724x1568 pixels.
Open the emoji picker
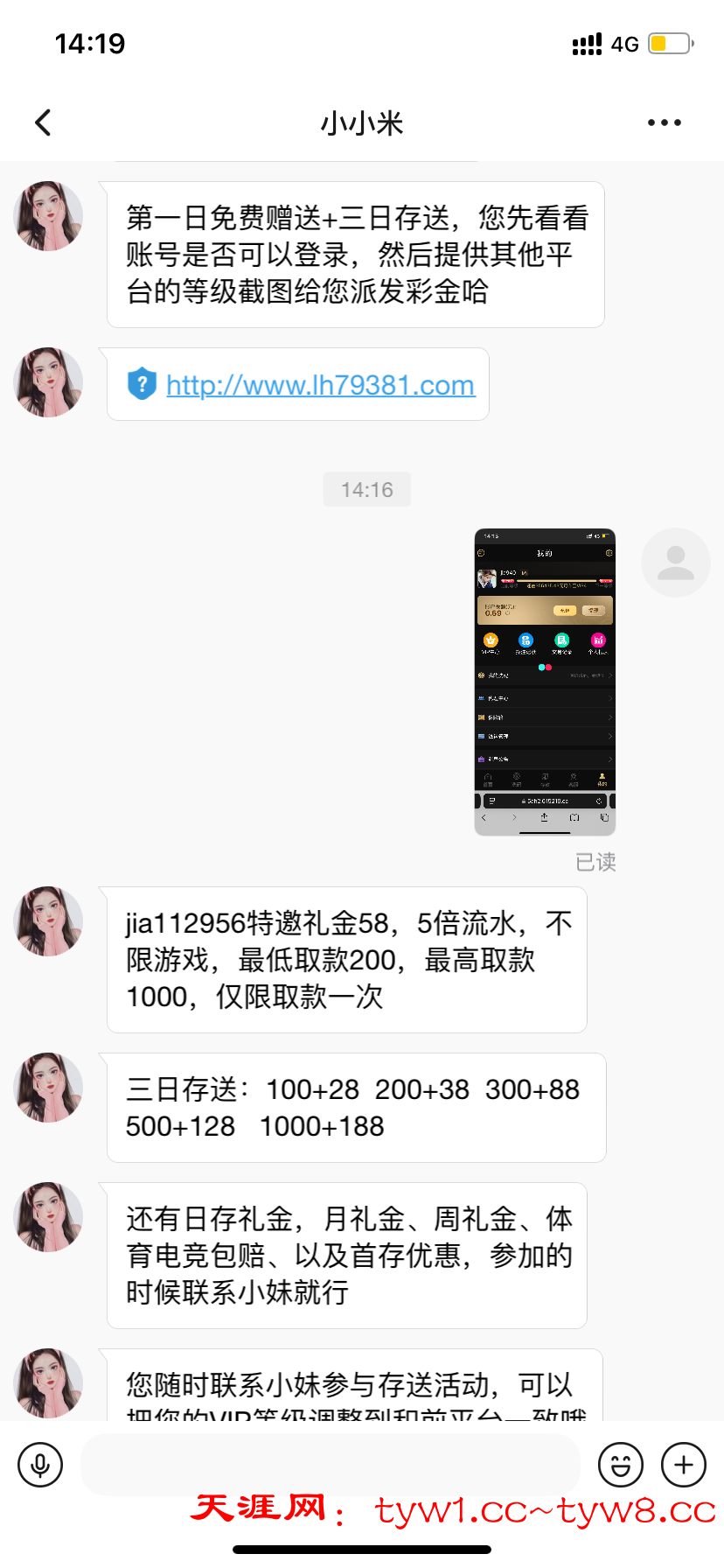[x=621, y=1464]
